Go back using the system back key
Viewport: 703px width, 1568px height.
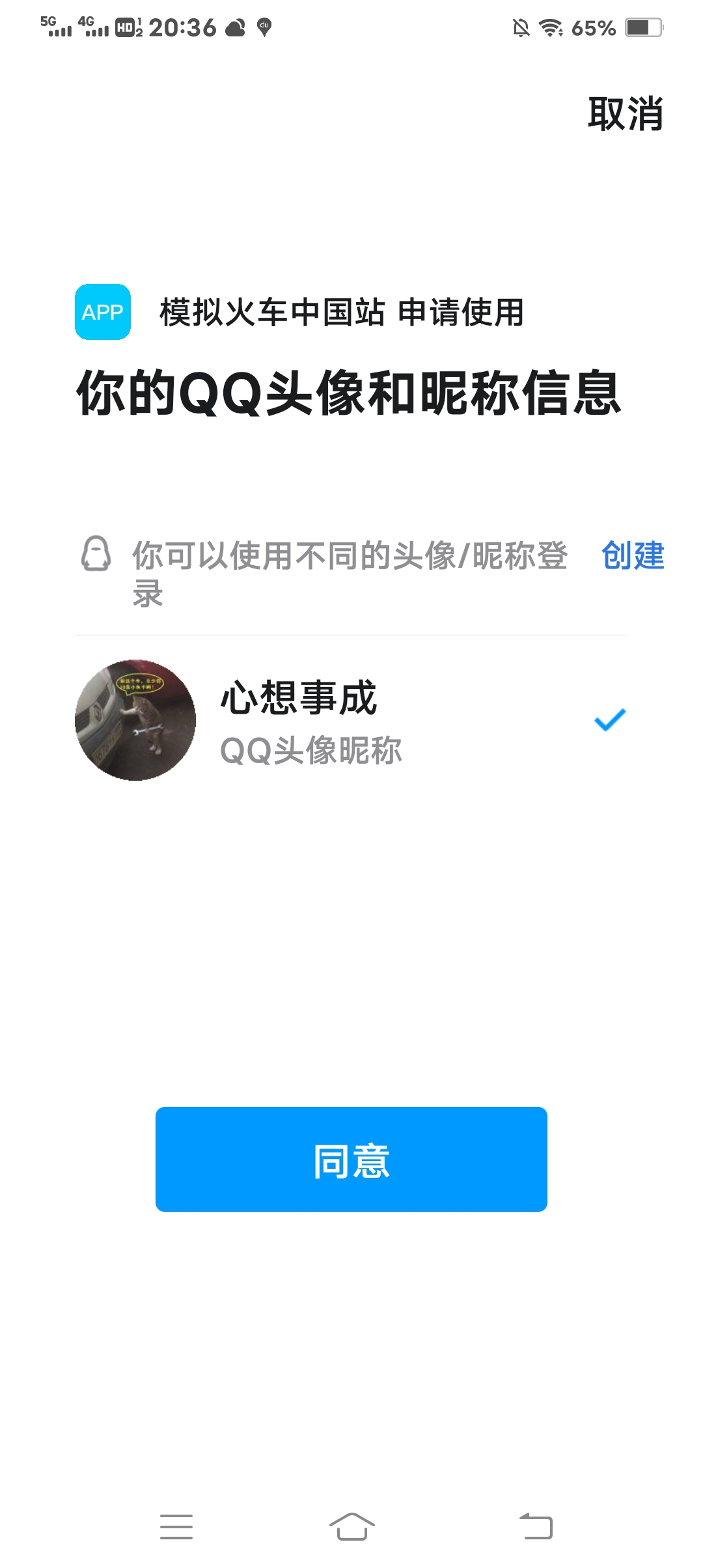(536, 1526)
